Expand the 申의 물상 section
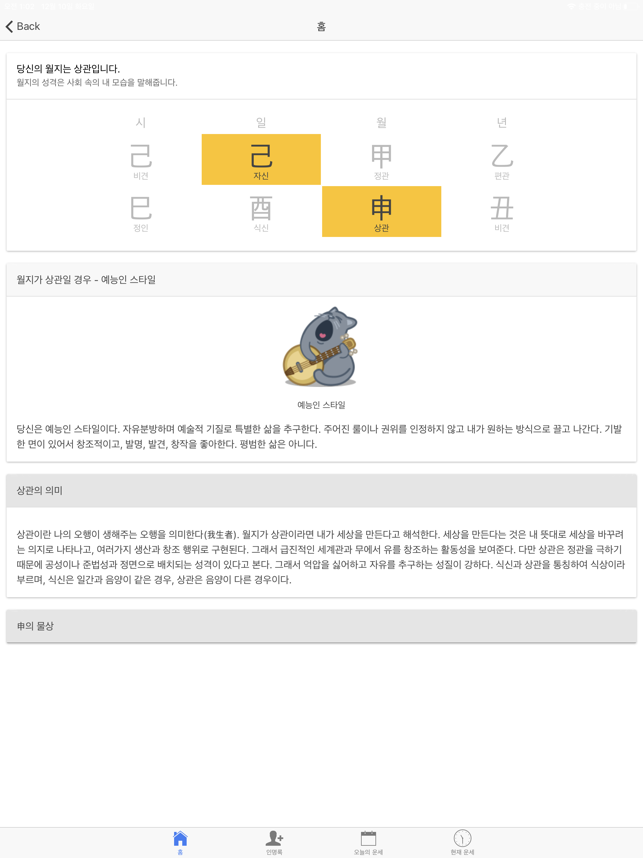643x858 pixels. click(x=321, y=626)
